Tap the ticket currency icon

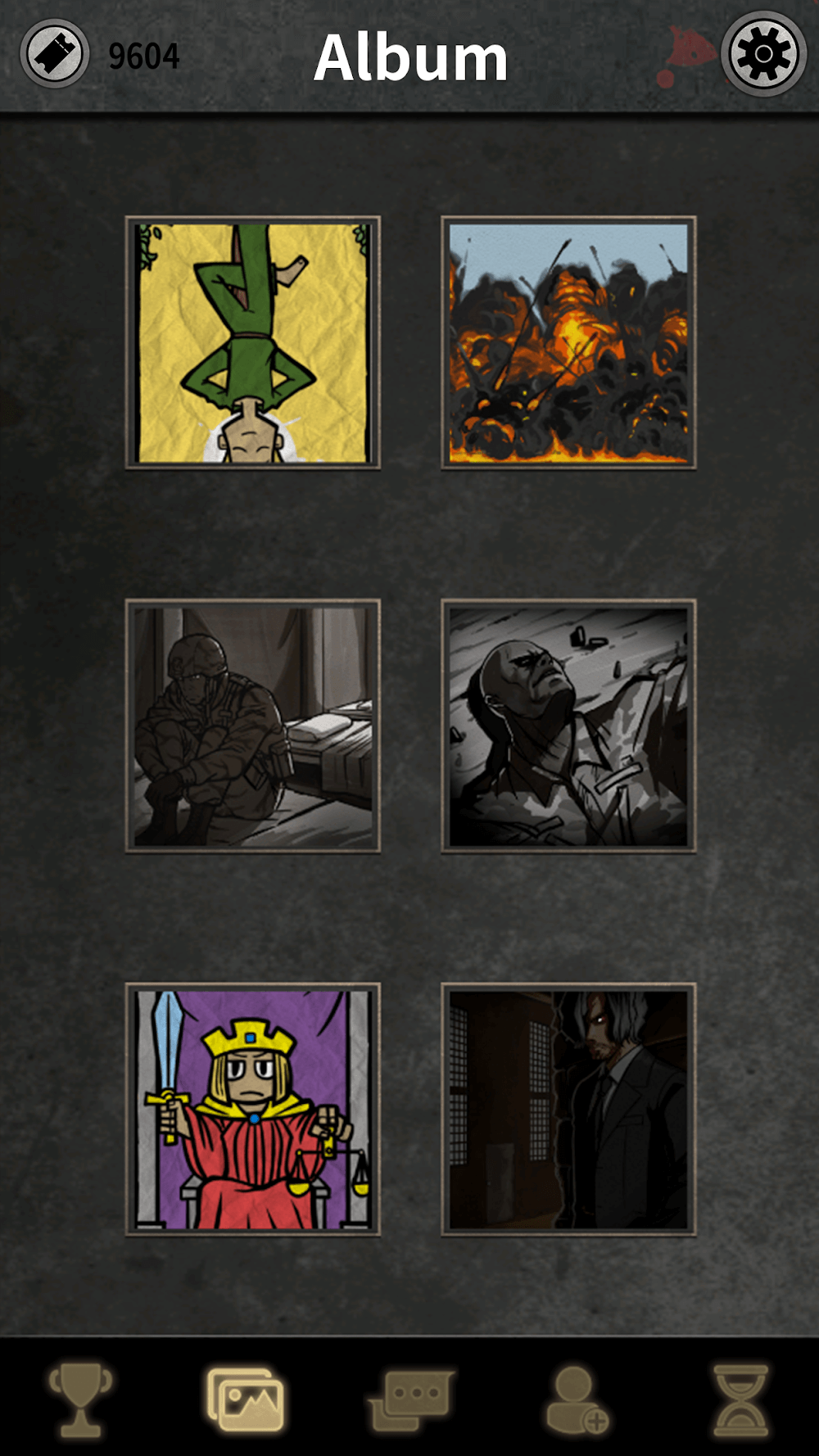(54, 54)
